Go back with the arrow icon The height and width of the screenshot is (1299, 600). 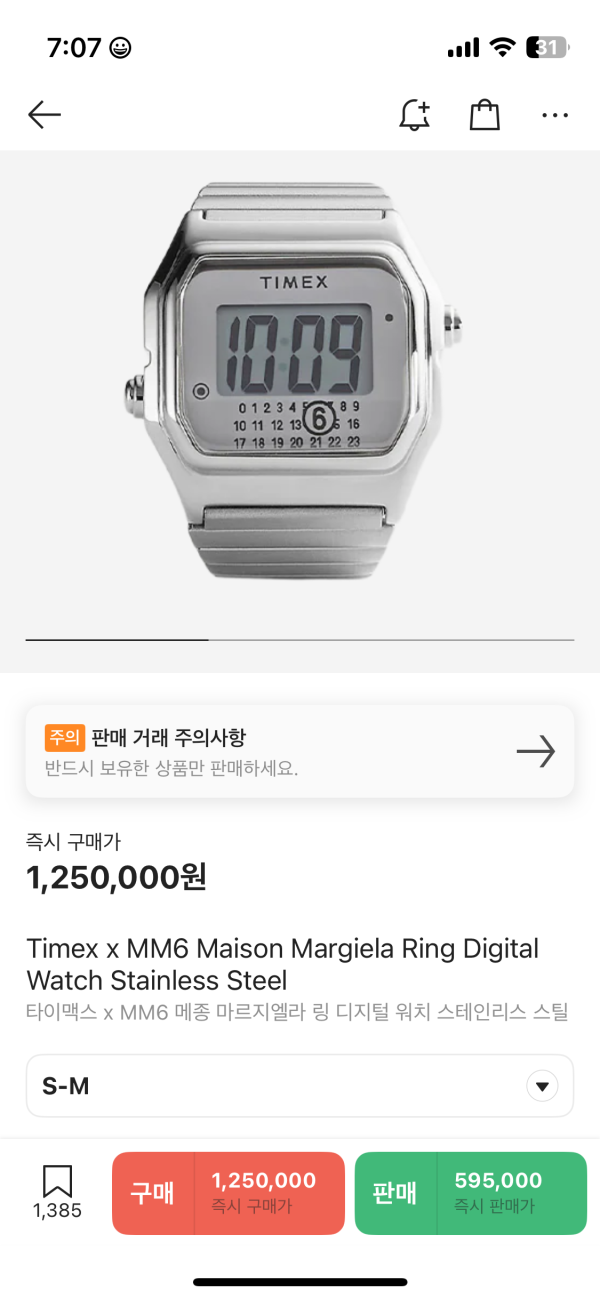(x=44, y=115)
